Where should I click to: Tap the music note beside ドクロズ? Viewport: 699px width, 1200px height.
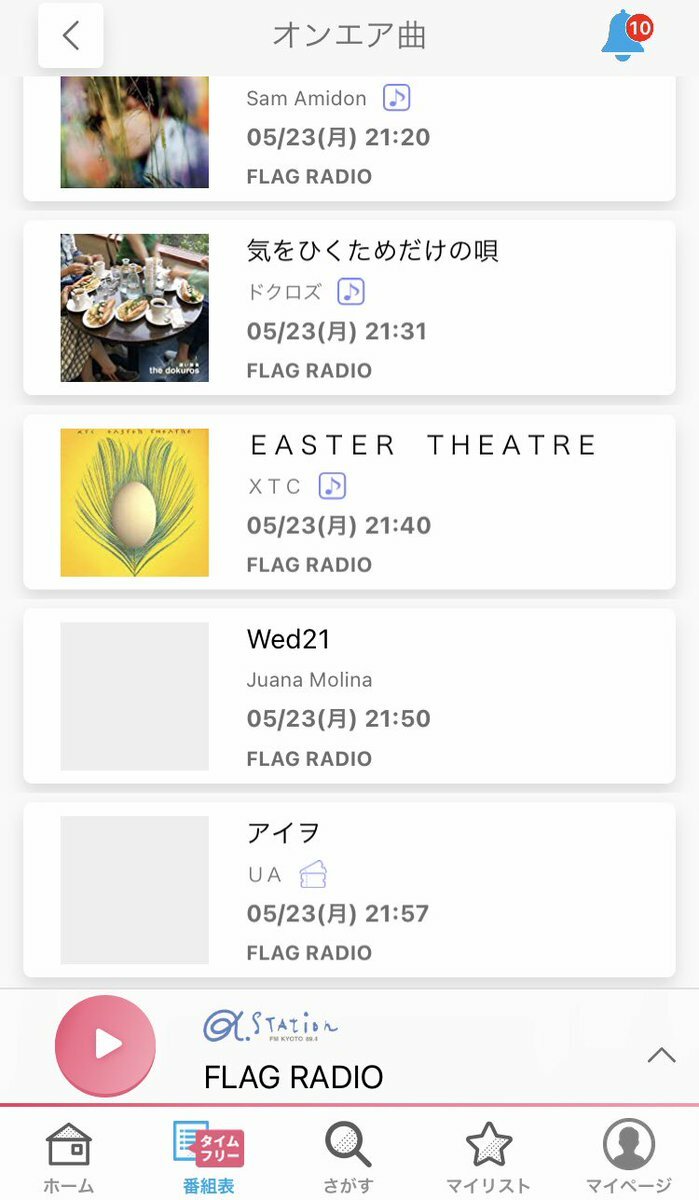[350, 292]
